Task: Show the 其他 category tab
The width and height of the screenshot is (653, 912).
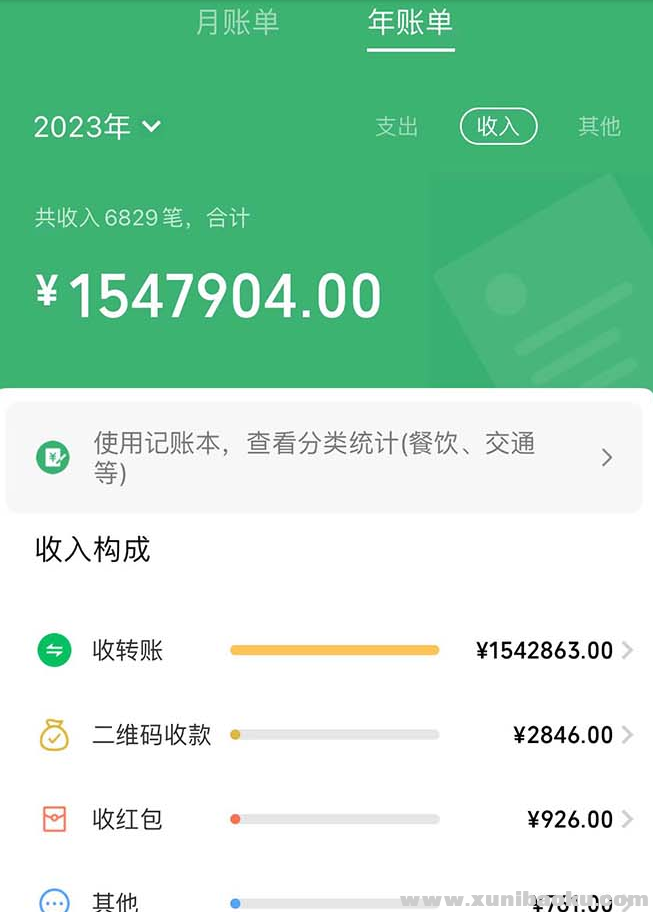Action: pyautogui.click(x=599, y=127)
